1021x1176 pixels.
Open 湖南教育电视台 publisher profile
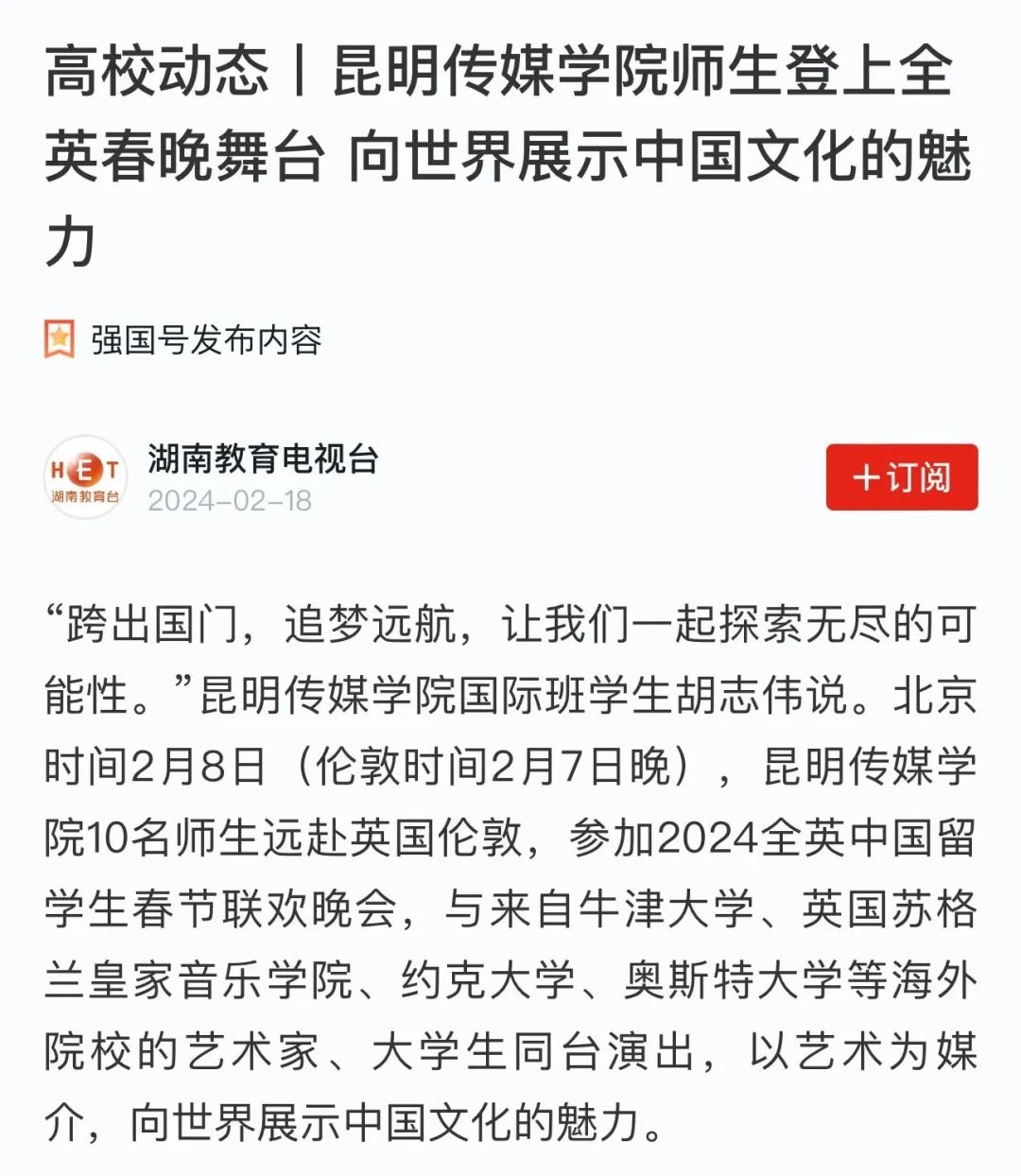click(263, 458)
